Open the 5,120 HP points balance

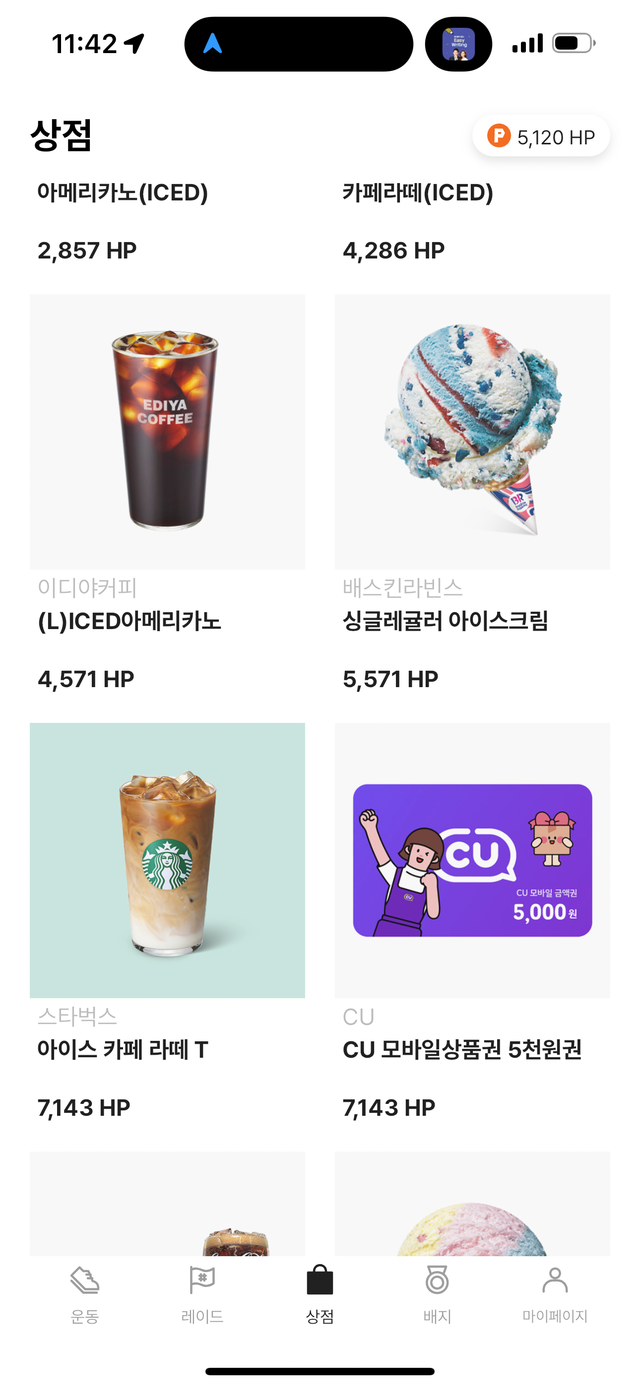click(x=541, y=138)
